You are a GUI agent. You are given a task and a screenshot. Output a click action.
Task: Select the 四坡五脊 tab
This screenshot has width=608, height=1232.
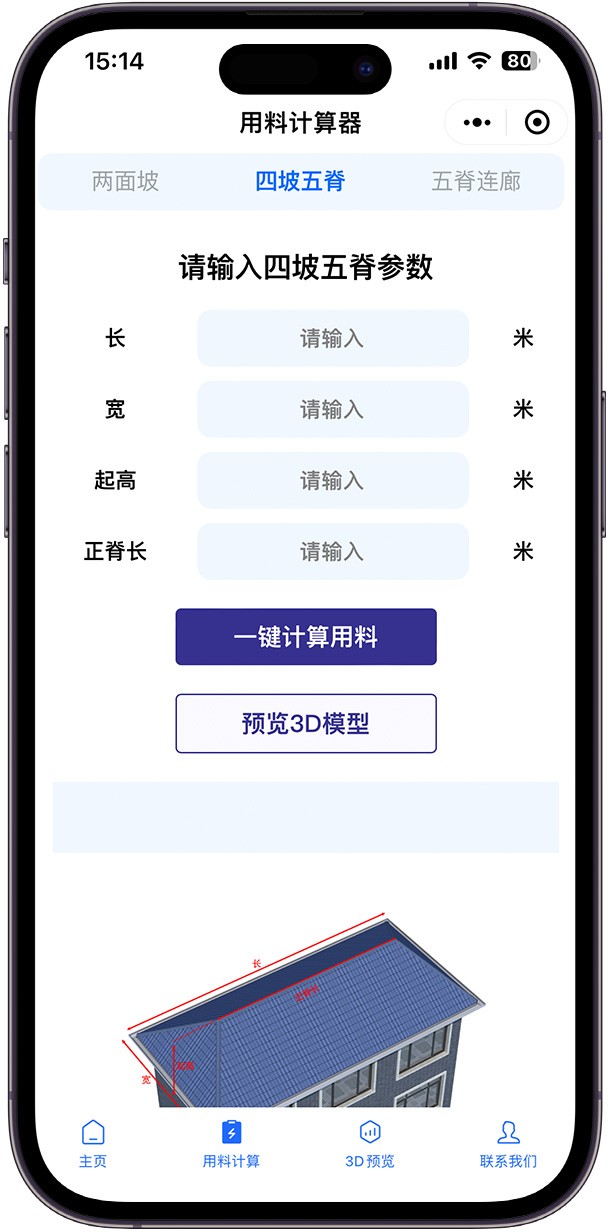300,181
